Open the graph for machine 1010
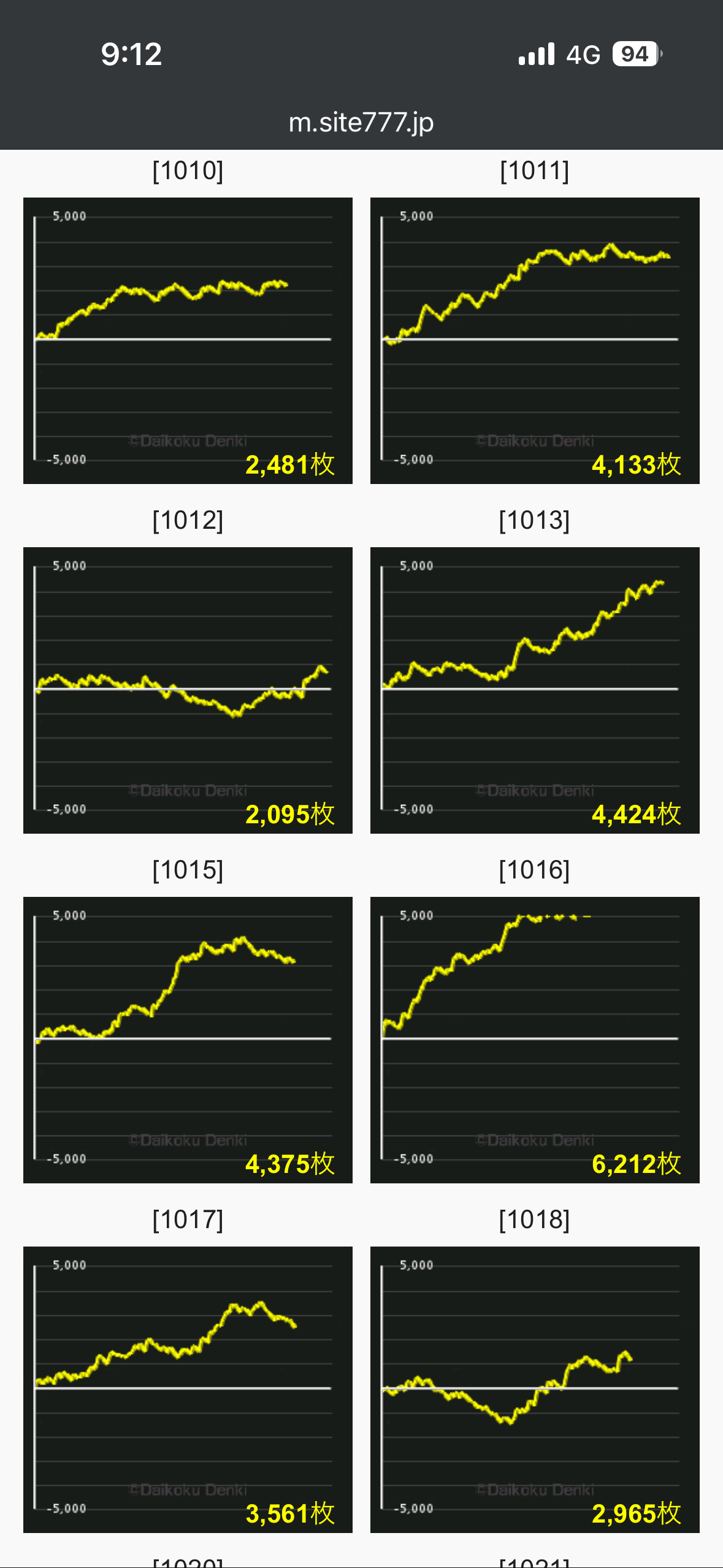The height and width of the screenshot is (1568, 723). point(188,340)
